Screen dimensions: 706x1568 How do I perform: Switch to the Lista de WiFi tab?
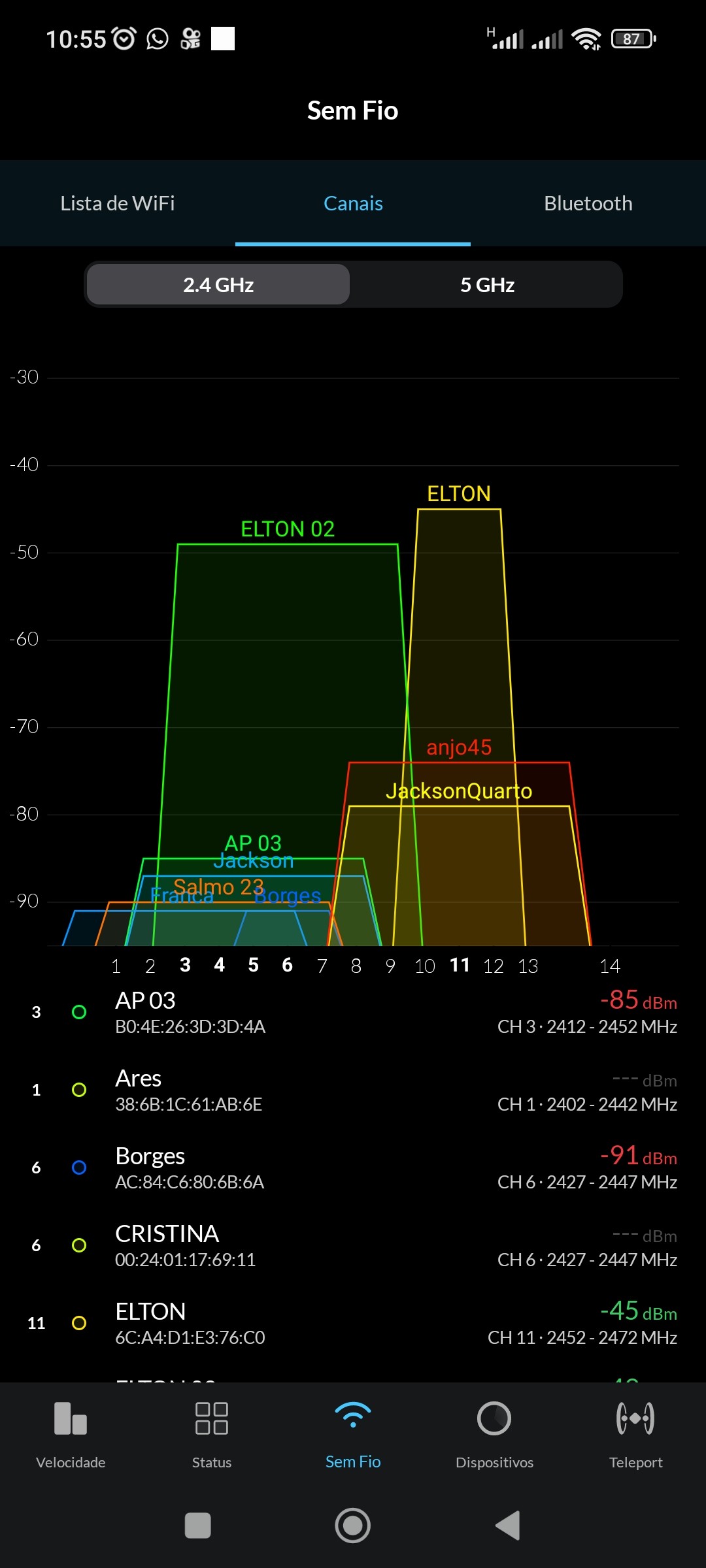[x=118, y=203]
